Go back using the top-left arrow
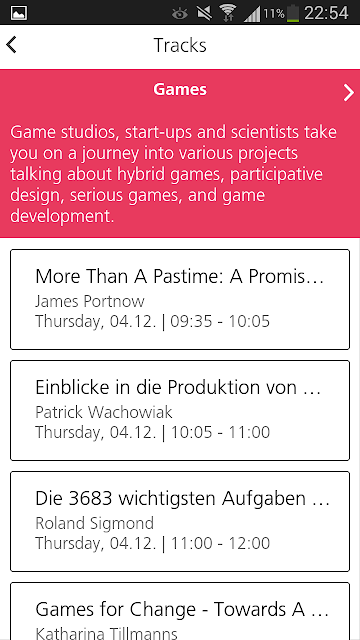 [x=11, y=45]
